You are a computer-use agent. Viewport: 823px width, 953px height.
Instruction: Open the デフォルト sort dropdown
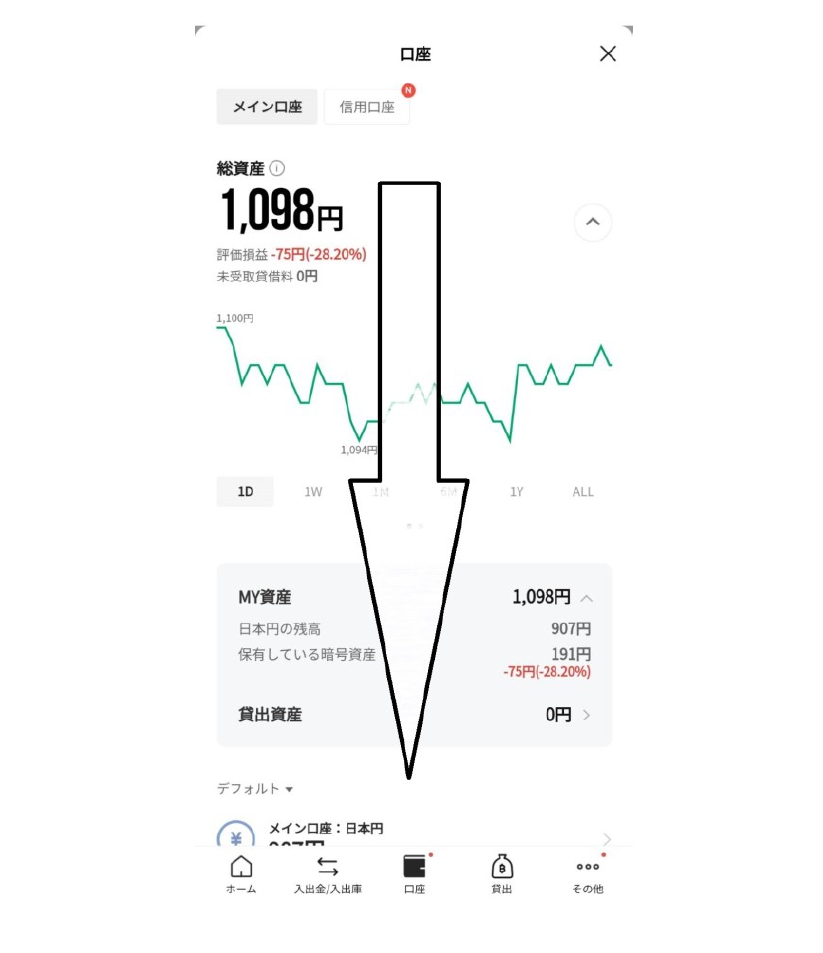(255, 789)
